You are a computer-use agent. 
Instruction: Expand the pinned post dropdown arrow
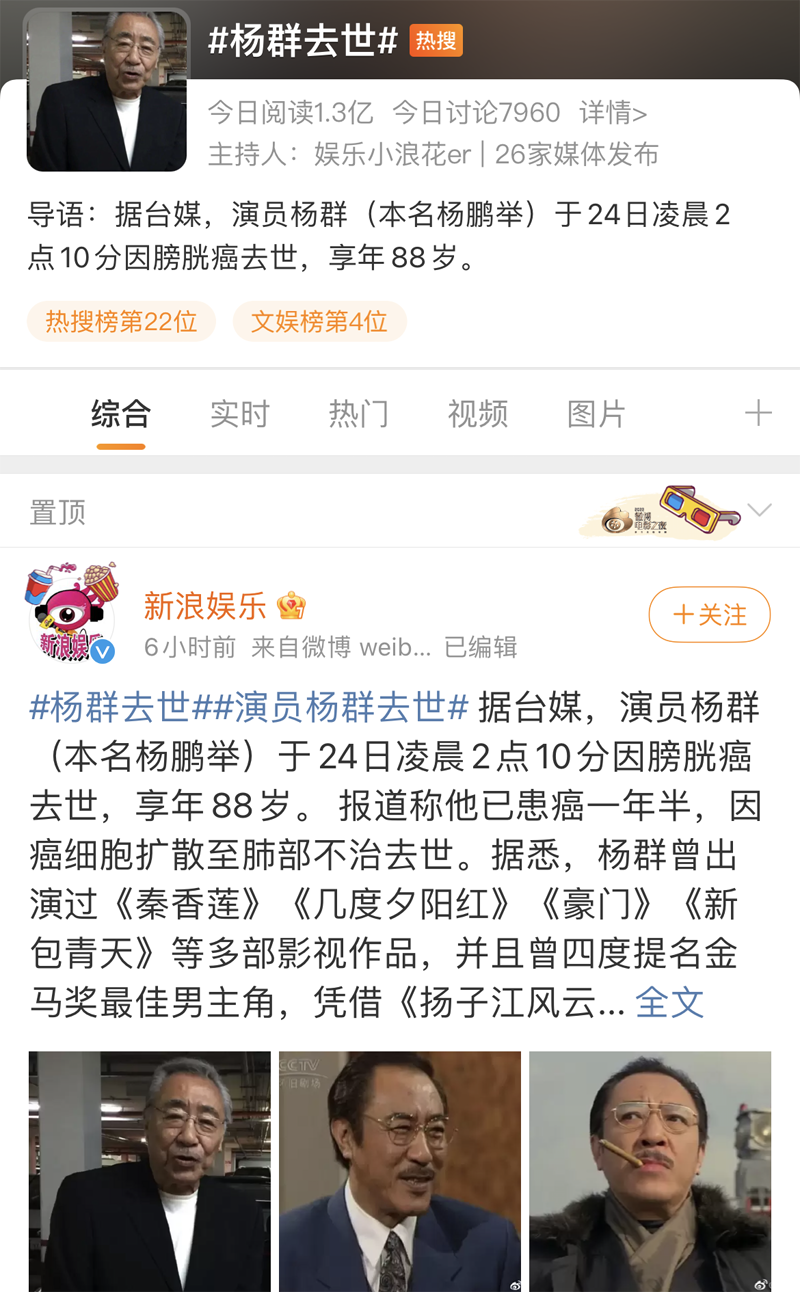pyautogui.click(x=760, y=511)
